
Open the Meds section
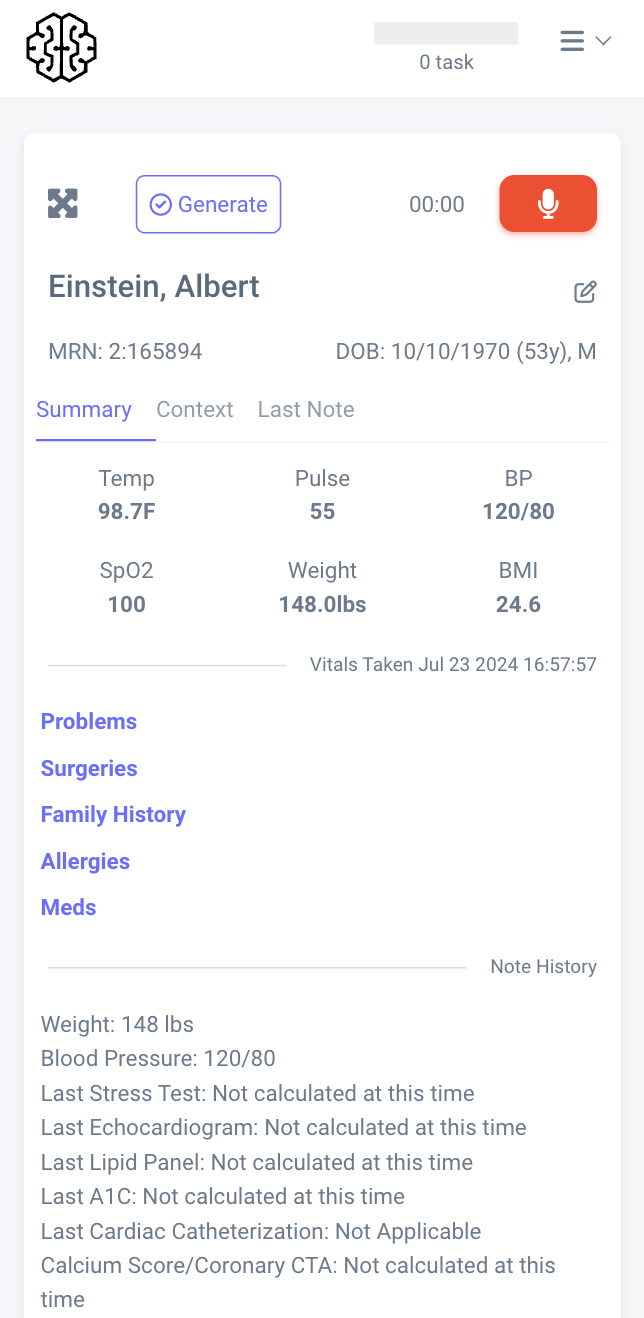coord(68,908)
